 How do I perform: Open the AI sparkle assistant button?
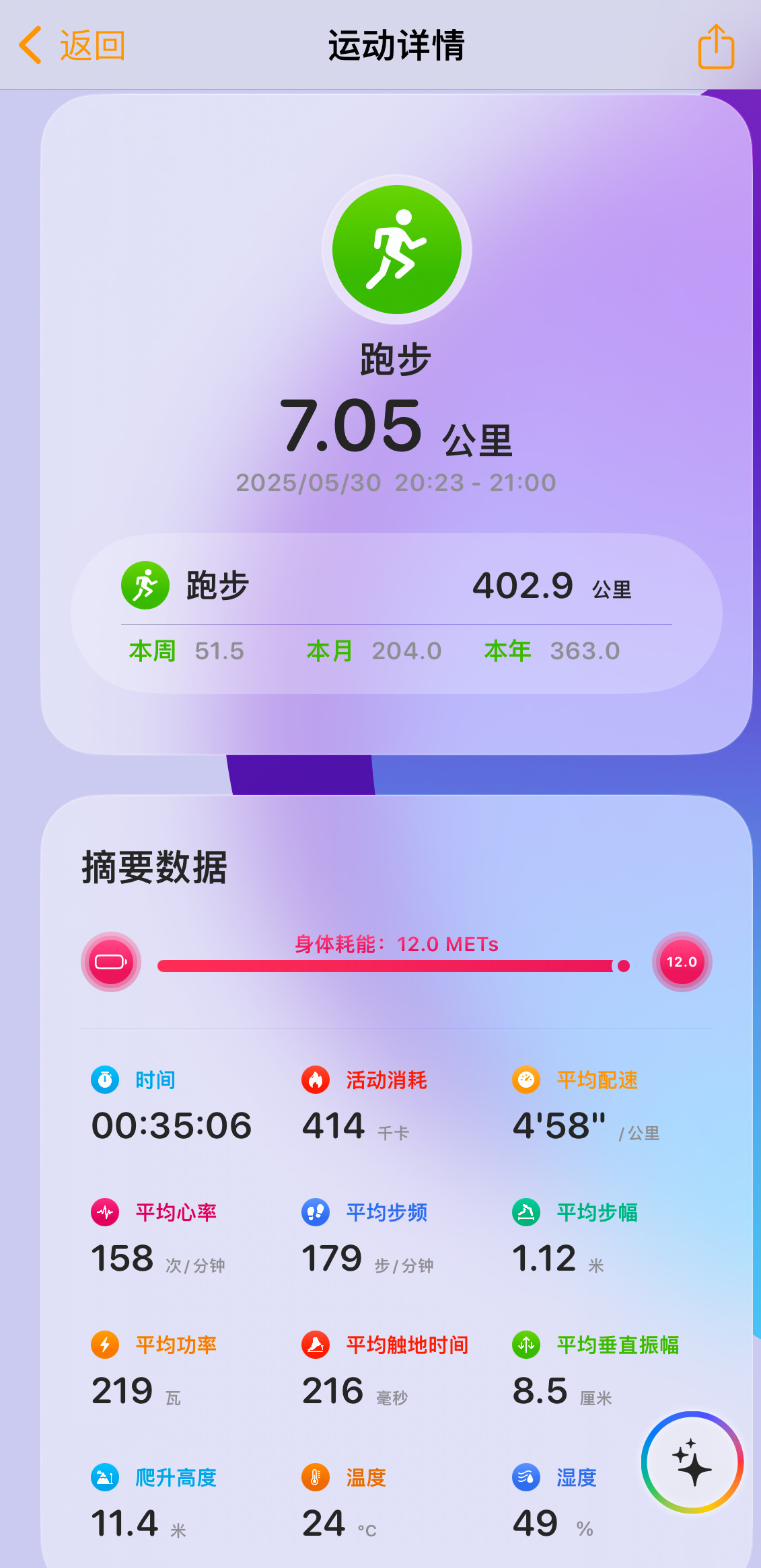pyautogui.click(x=692, y=1462)
